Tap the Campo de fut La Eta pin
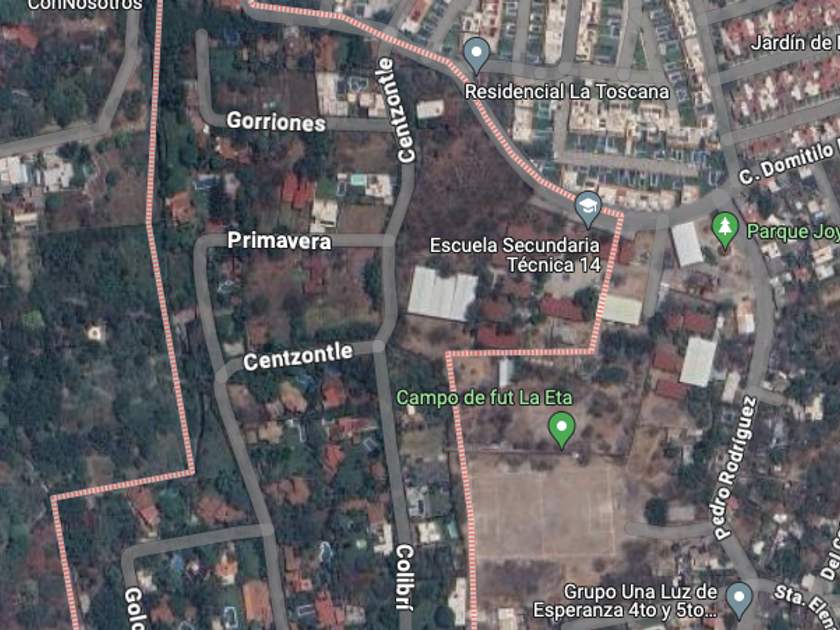Viewport: 840px width, 630px height. click(x=561, y=429)
